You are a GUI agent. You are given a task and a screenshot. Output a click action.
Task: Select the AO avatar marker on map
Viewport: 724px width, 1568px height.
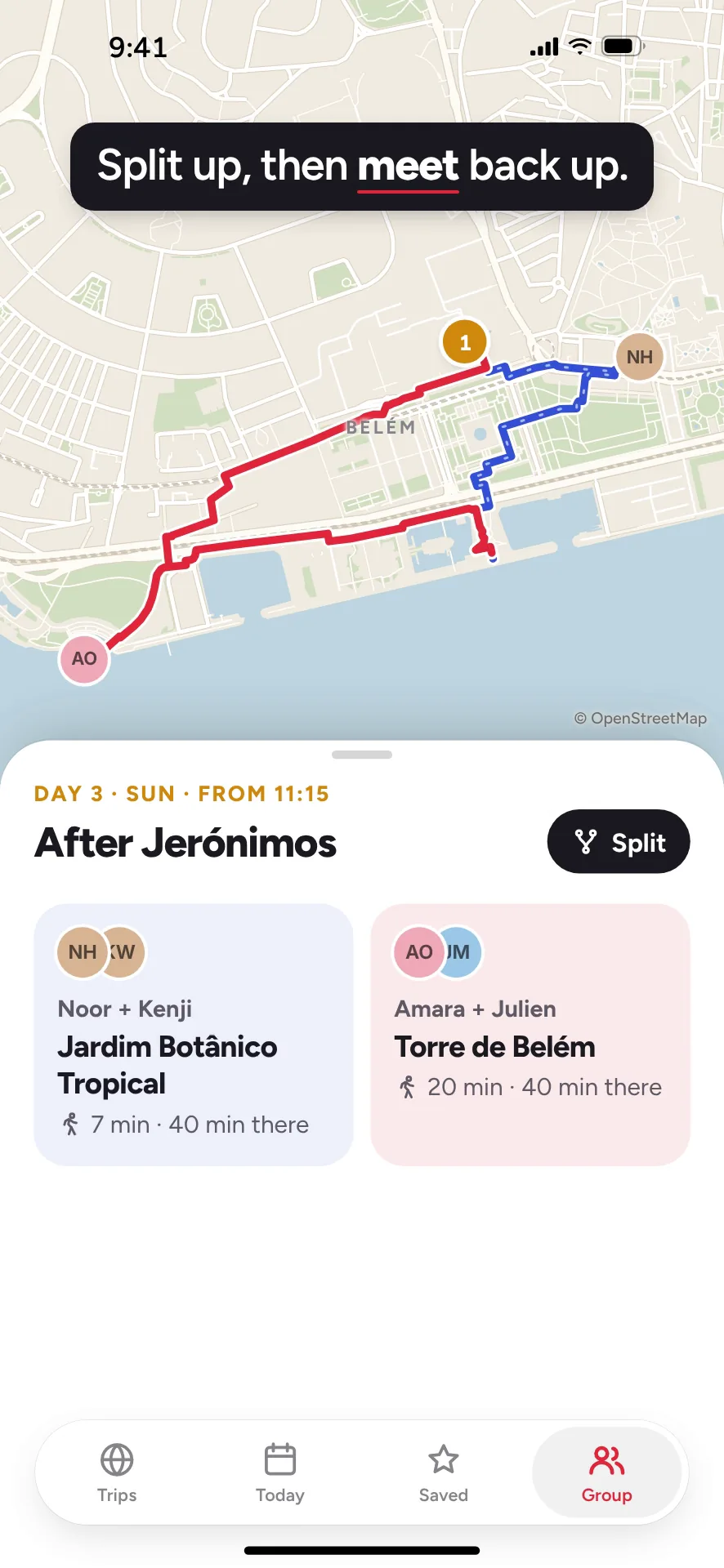[x=84, y=659]
